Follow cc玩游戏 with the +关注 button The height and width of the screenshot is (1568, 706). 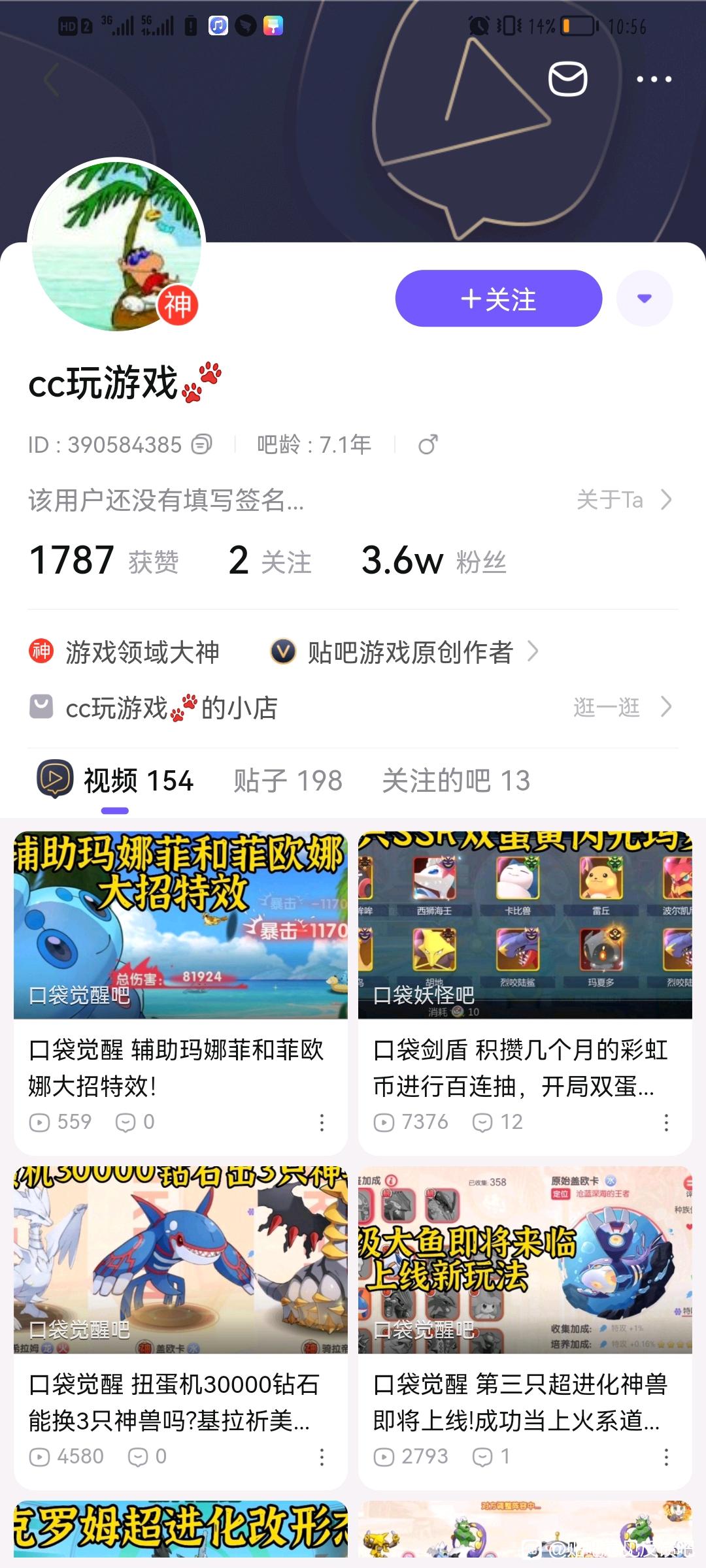498,299
